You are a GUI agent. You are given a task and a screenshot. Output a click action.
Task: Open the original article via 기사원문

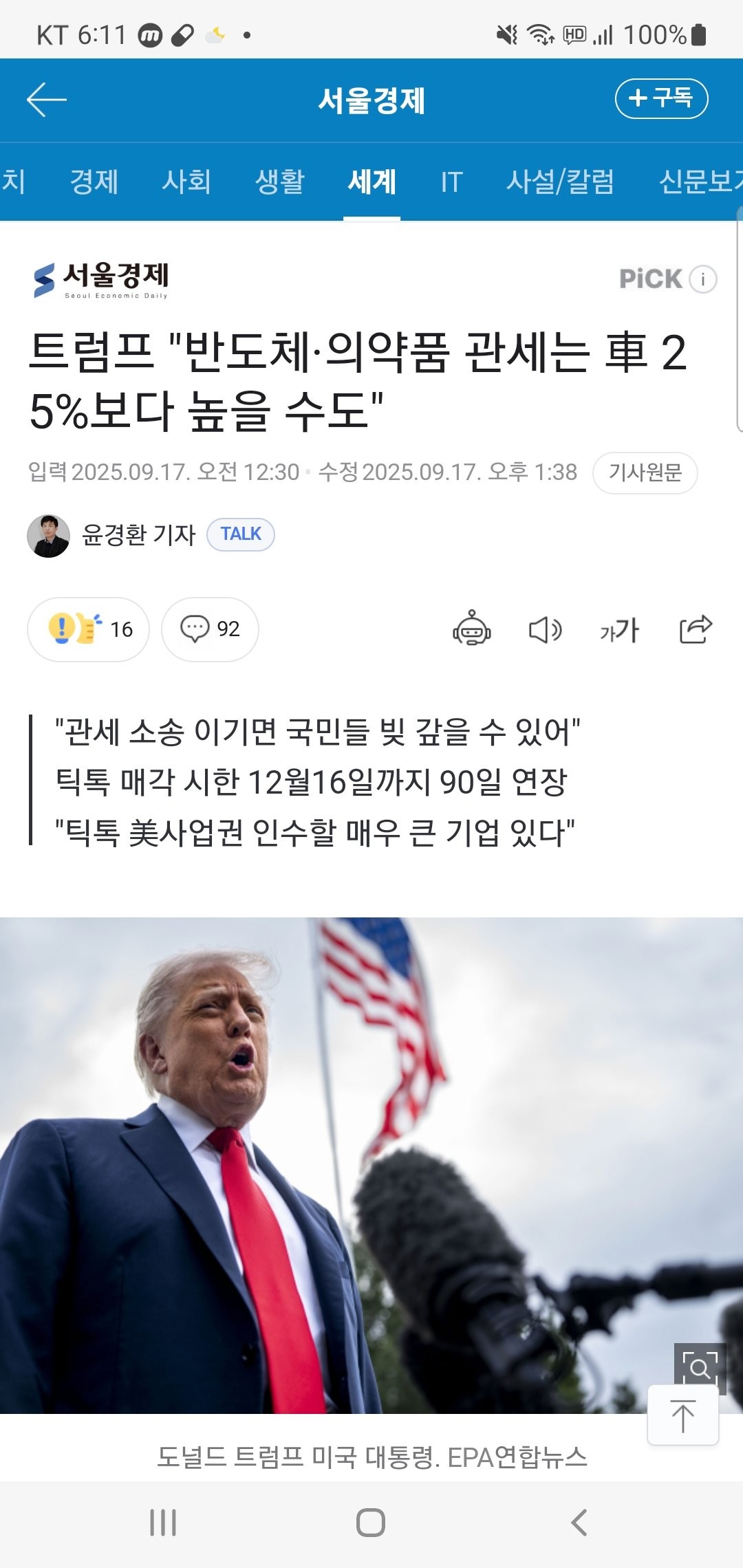pos(645,472)
